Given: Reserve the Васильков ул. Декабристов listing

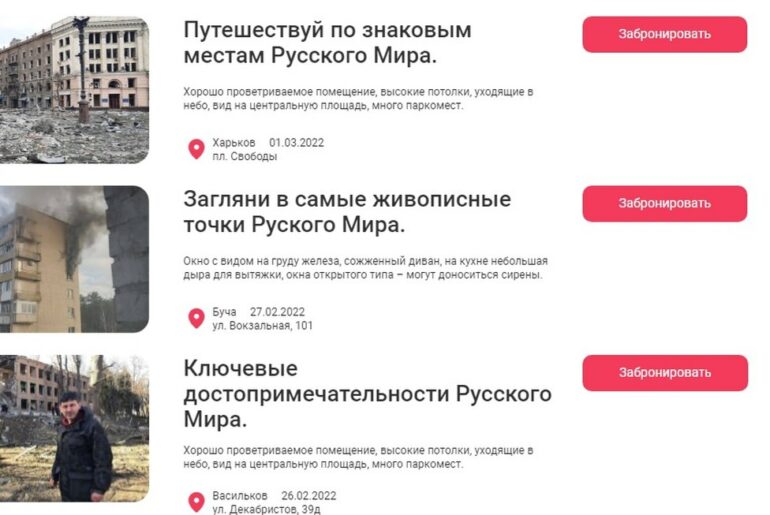Looking at the screenshot, I should coord(664,372).
